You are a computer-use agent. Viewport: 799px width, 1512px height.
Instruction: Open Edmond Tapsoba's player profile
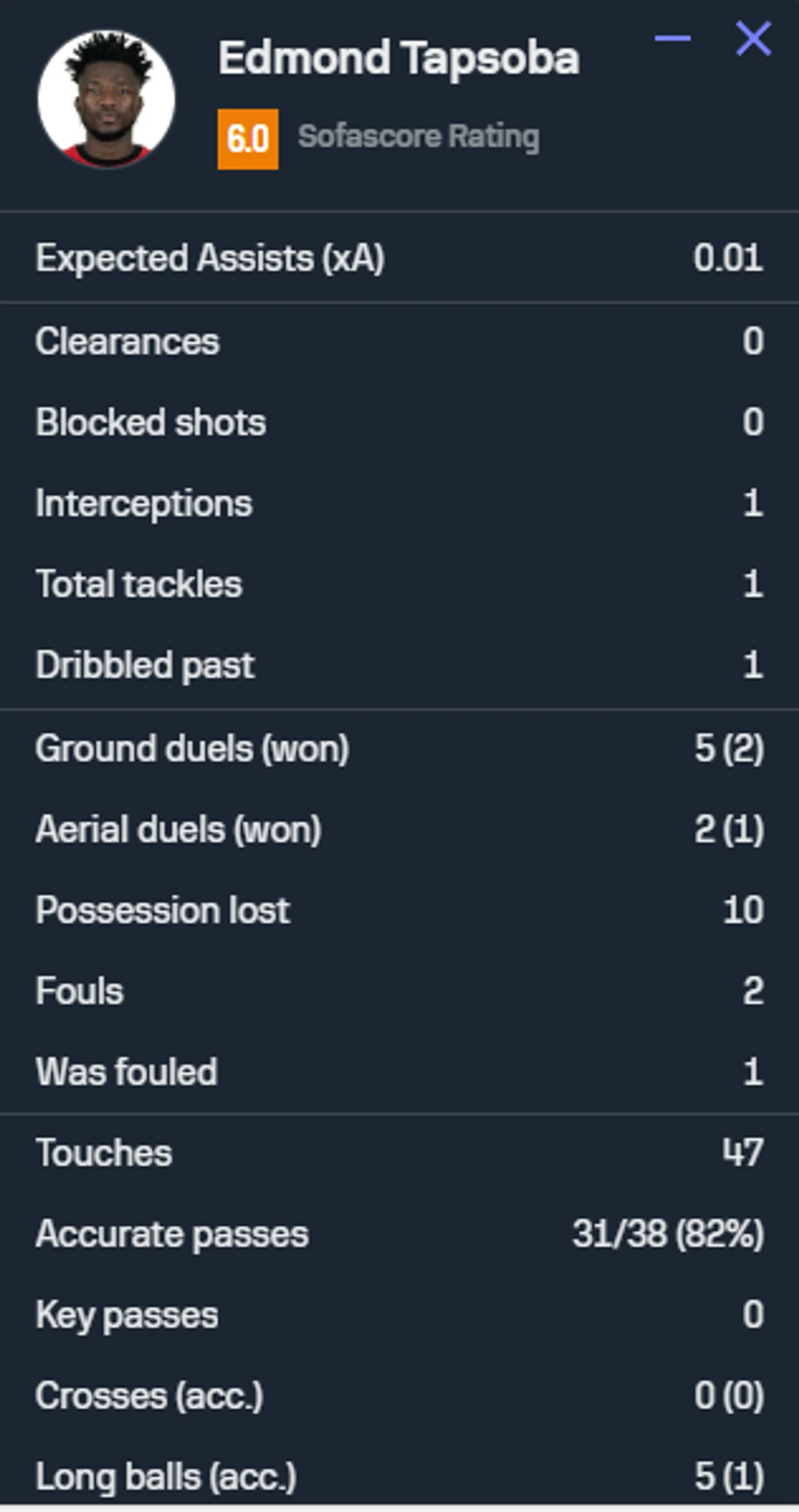[x=398, y=58]
